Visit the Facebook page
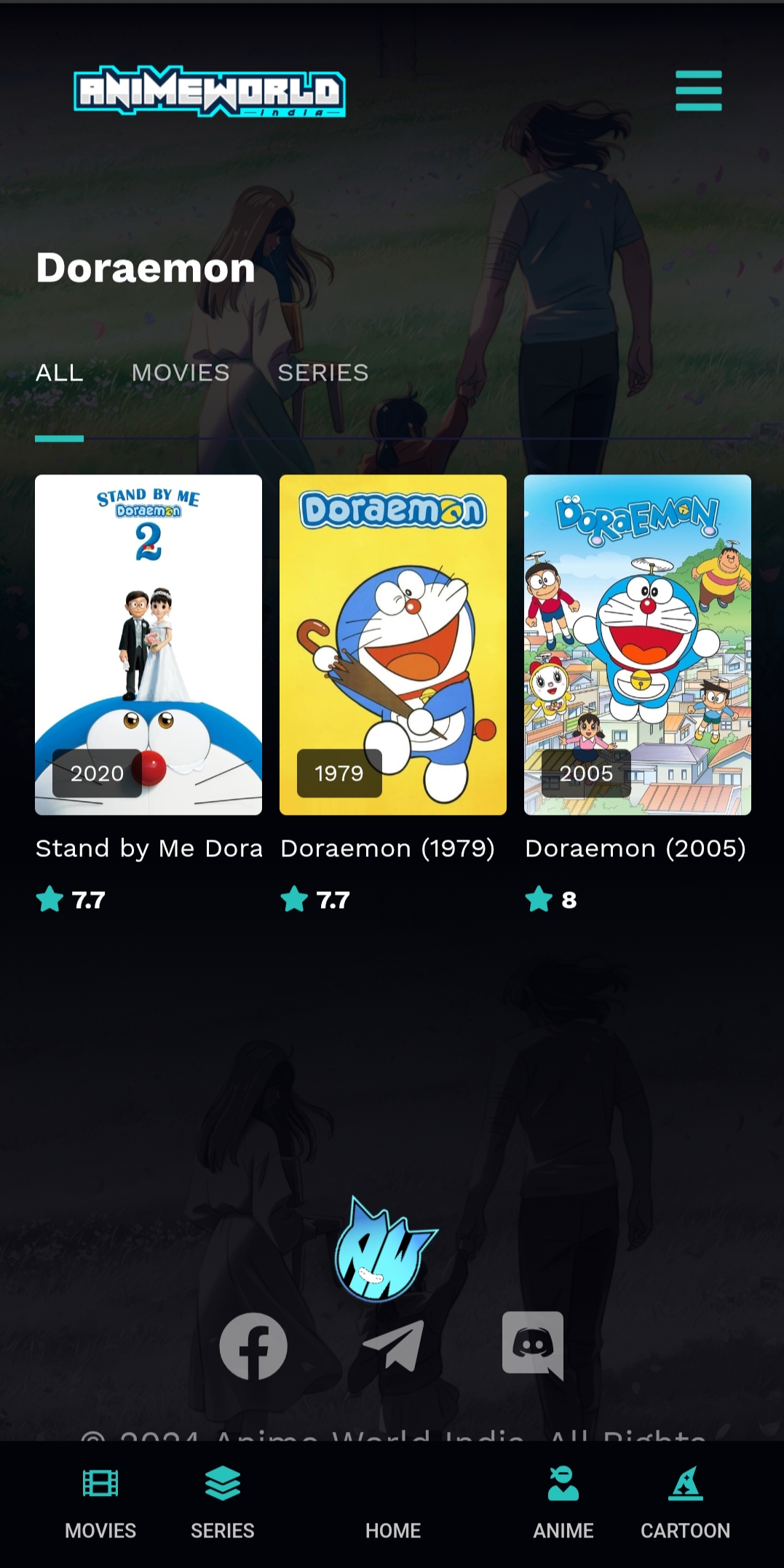This screenshot has height=1568, width=784. [253, 1346]
